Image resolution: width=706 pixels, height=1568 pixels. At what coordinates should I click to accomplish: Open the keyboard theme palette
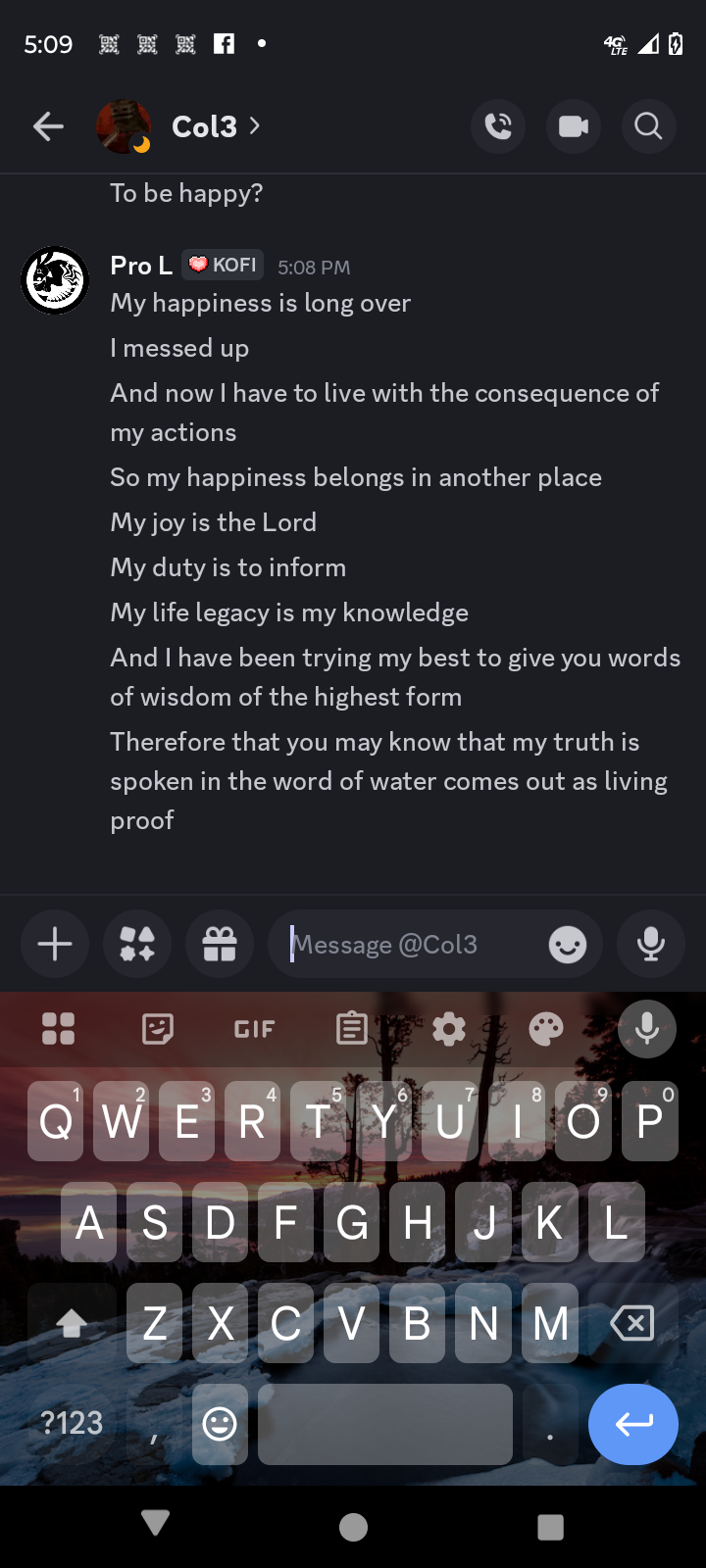pyautogui.click(x=546, y=1029)
